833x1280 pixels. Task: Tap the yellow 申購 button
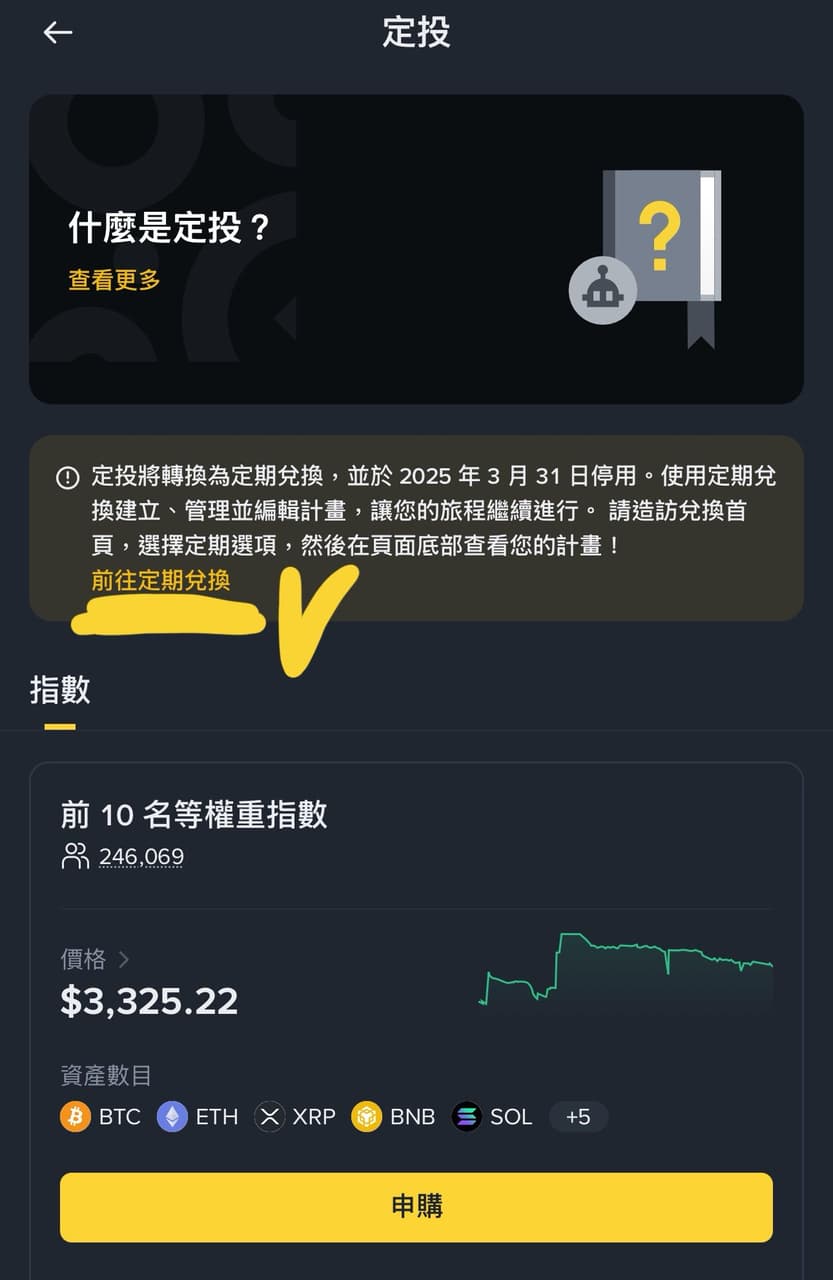tap(416, 1207)
